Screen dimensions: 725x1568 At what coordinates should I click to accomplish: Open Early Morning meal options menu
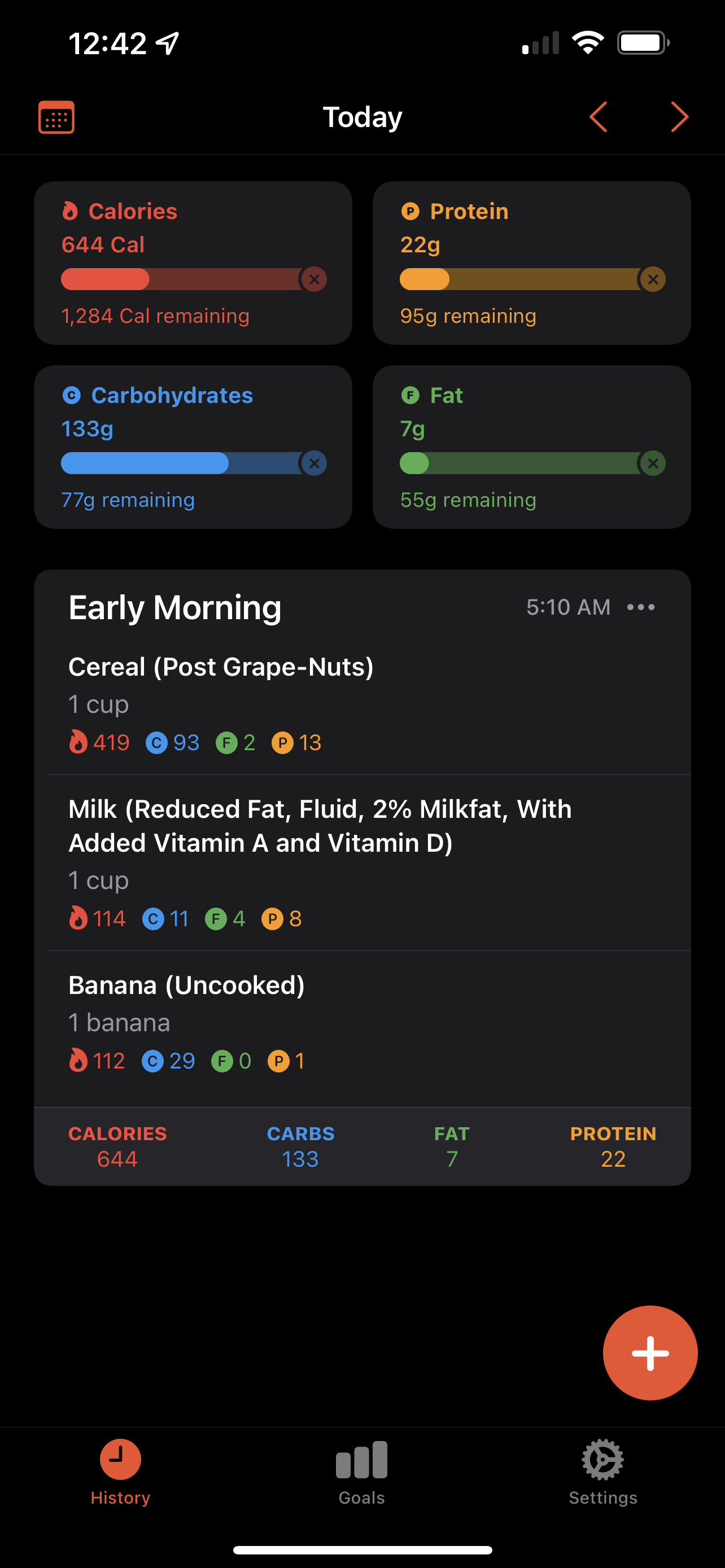(641, 607)
